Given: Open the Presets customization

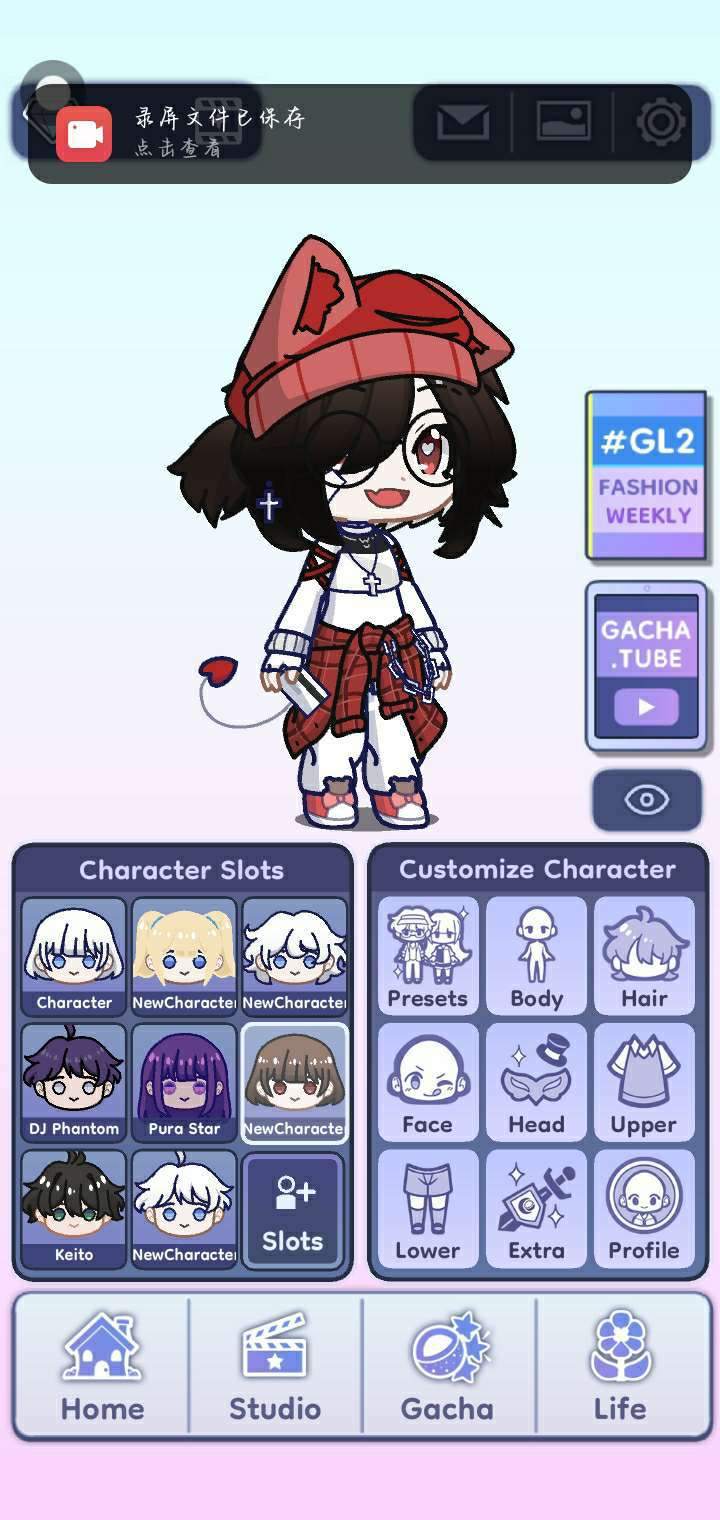Looking at the screenshot, I should pos(428,957).
